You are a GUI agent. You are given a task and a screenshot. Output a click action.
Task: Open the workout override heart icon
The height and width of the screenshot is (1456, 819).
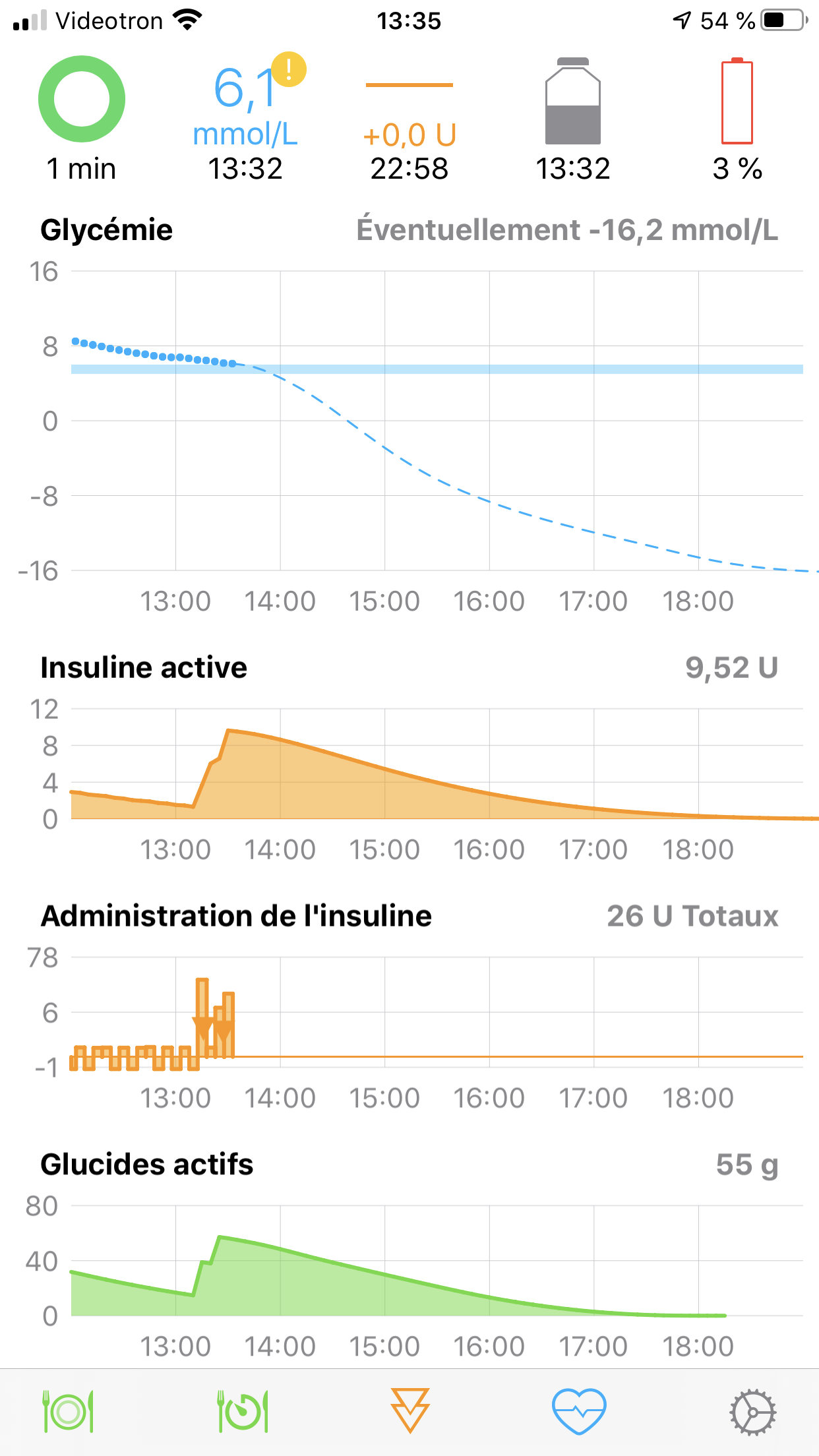coord(578,1411)
